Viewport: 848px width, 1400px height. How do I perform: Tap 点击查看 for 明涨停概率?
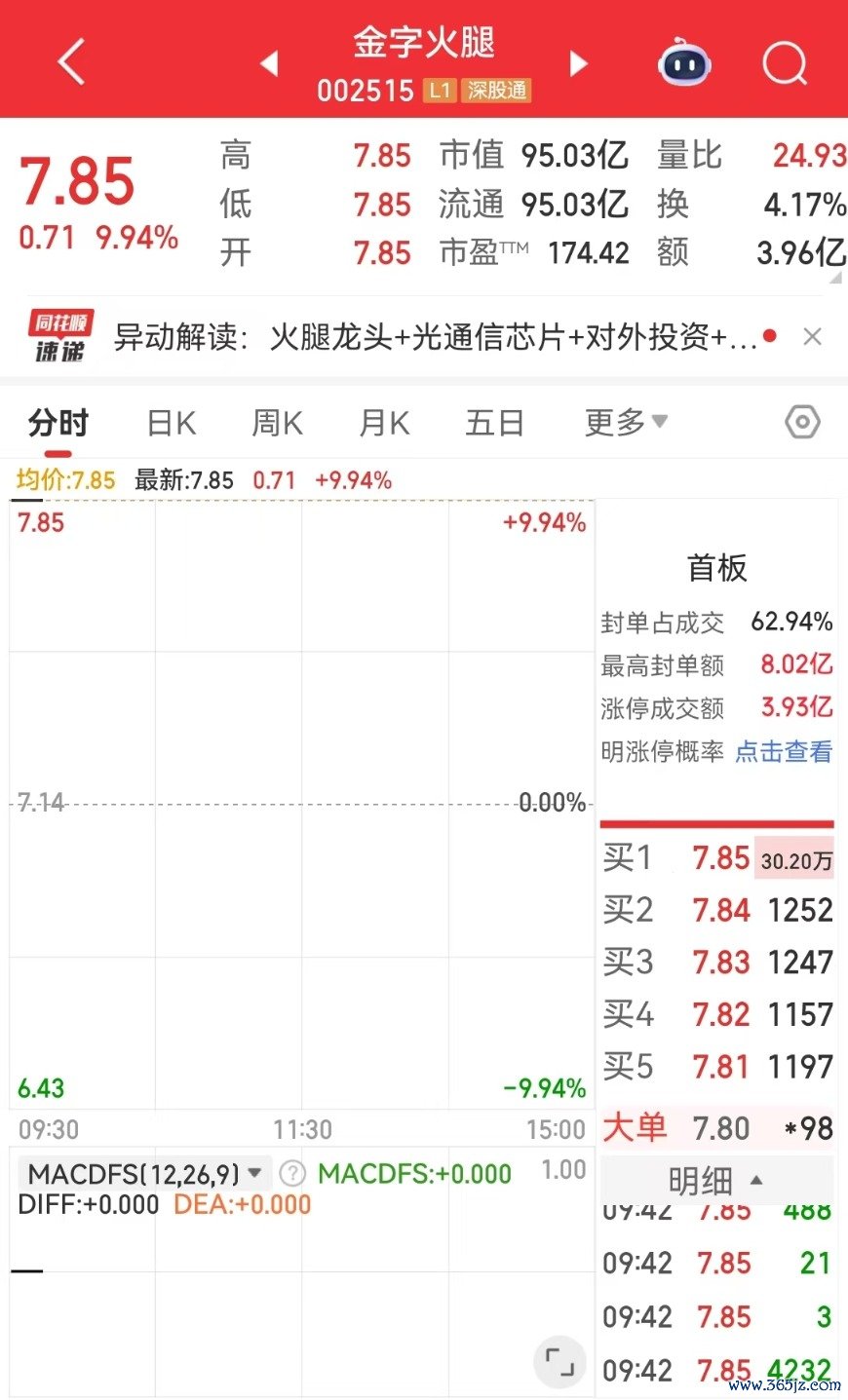(x=784, y=751)
